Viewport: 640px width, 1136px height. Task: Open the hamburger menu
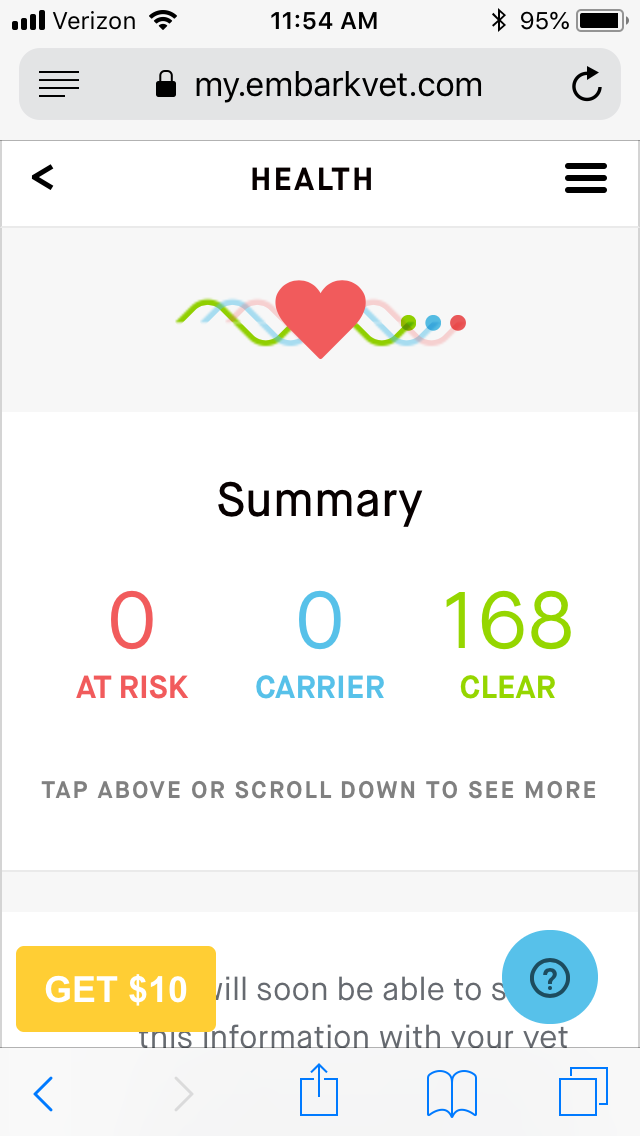point(586,178)
